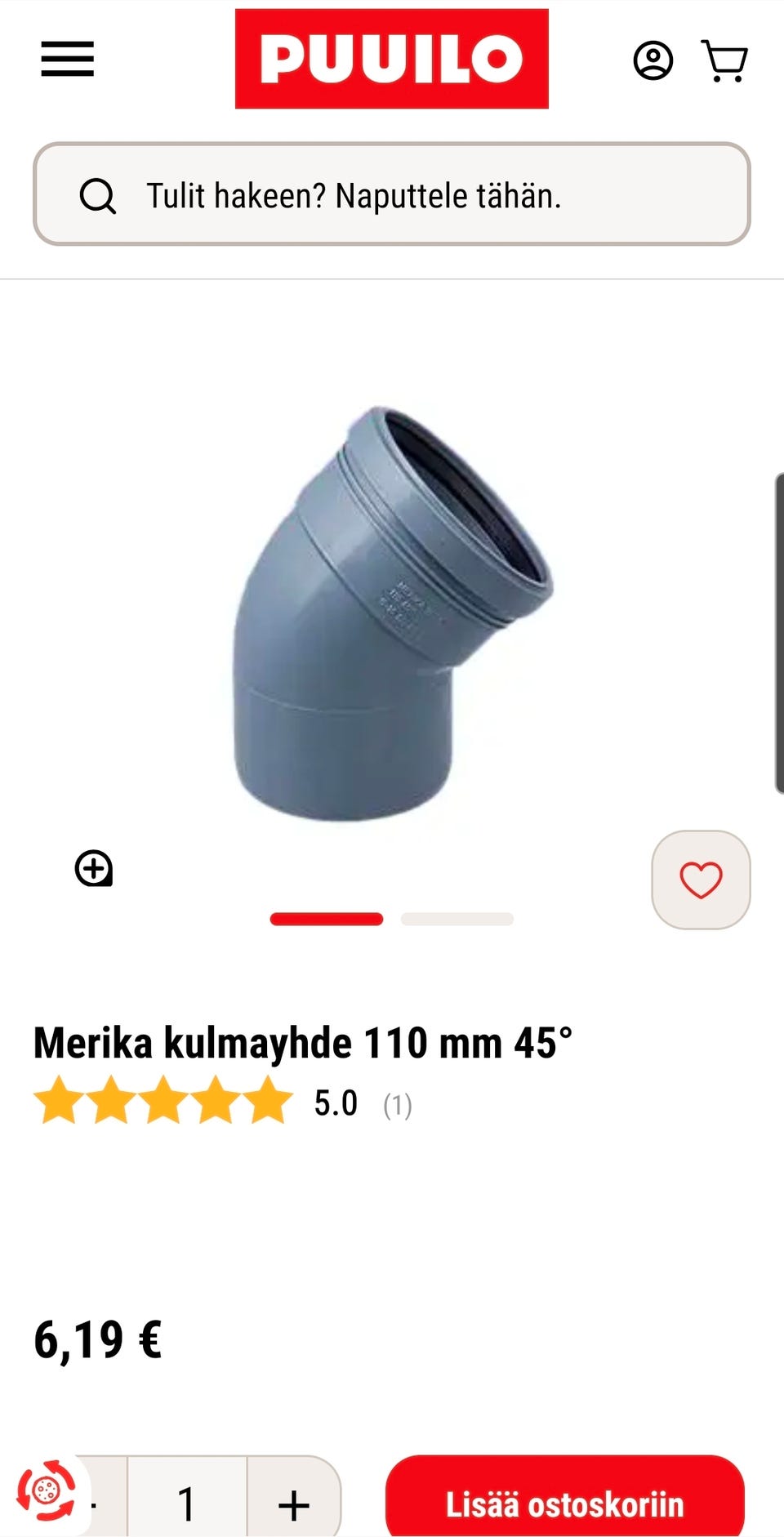Click the product photo of the pipe elbow

(392, 613)
